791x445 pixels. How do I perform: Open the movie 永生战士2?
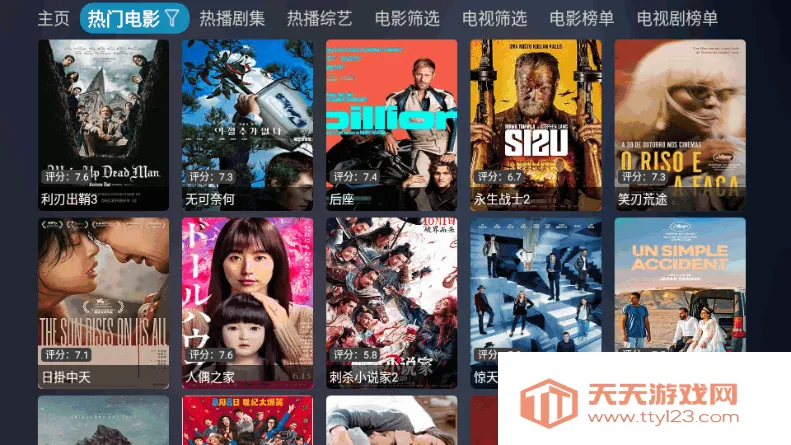535,124
